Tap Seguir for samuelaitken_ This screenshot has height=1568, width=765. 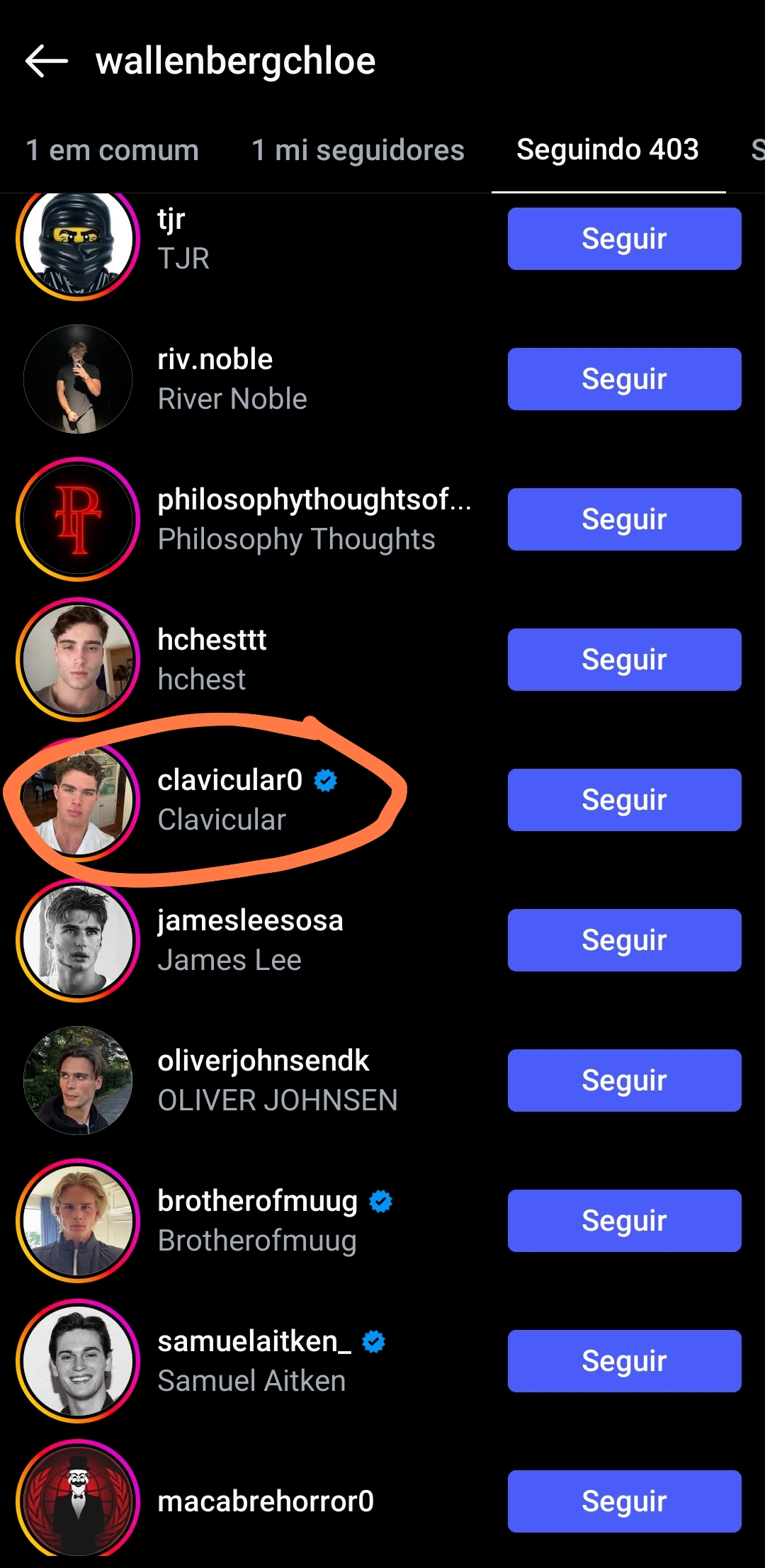[x=624, y=1361]
